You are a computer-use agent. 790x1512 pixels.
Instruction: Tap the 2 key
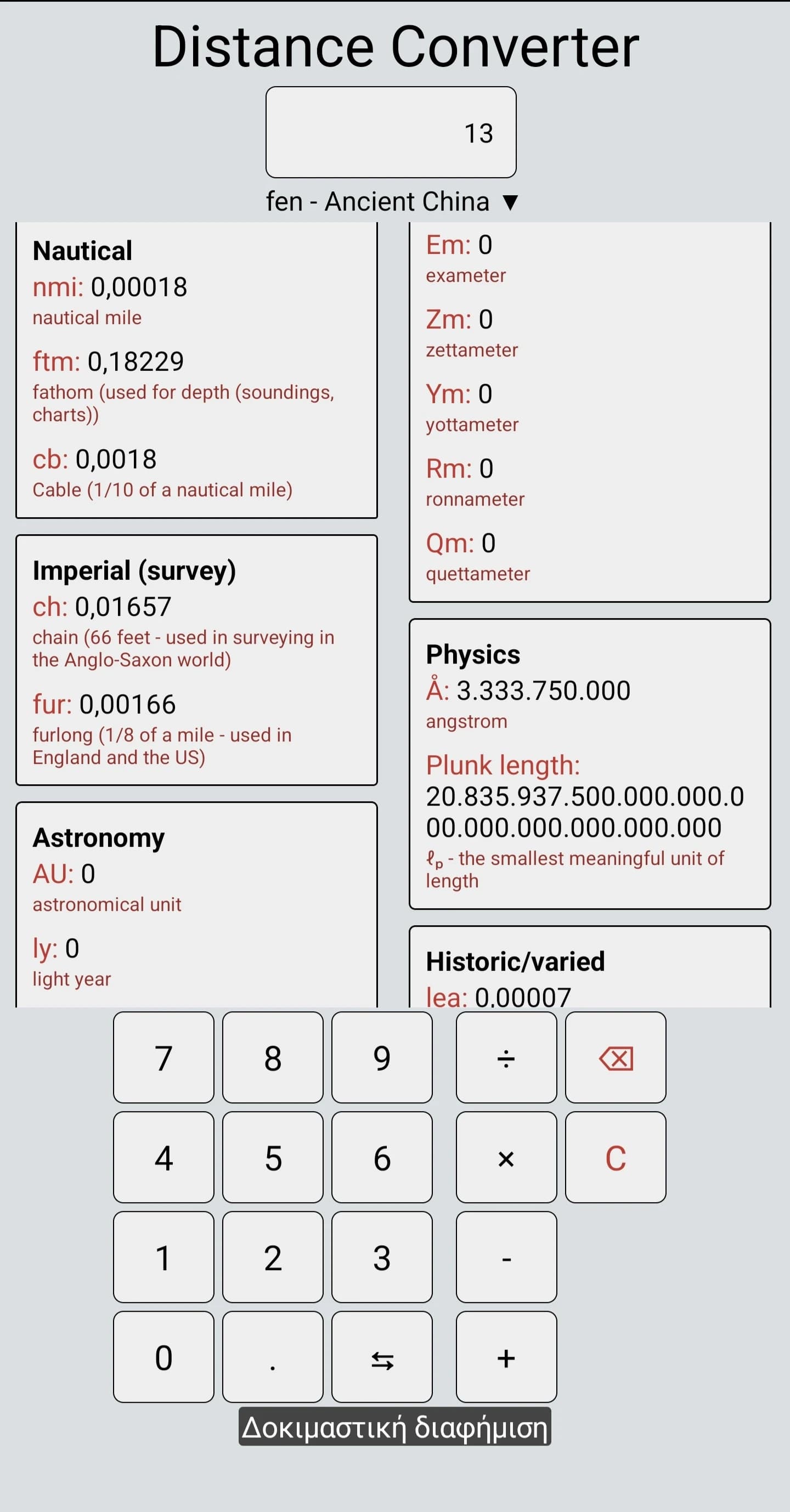(273, 1258)
